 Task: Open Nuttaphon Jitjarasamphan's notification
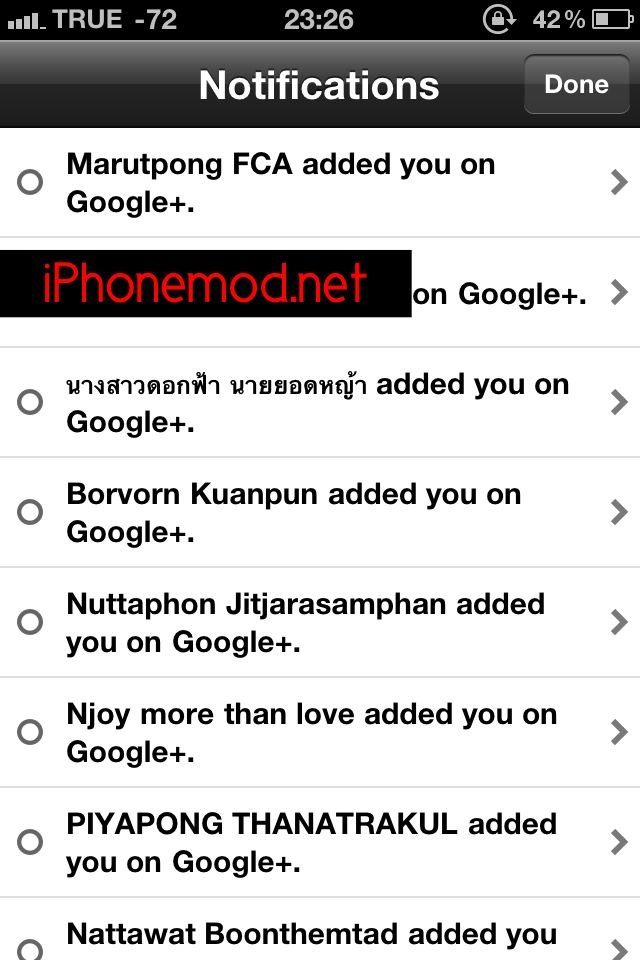(320, 622)
